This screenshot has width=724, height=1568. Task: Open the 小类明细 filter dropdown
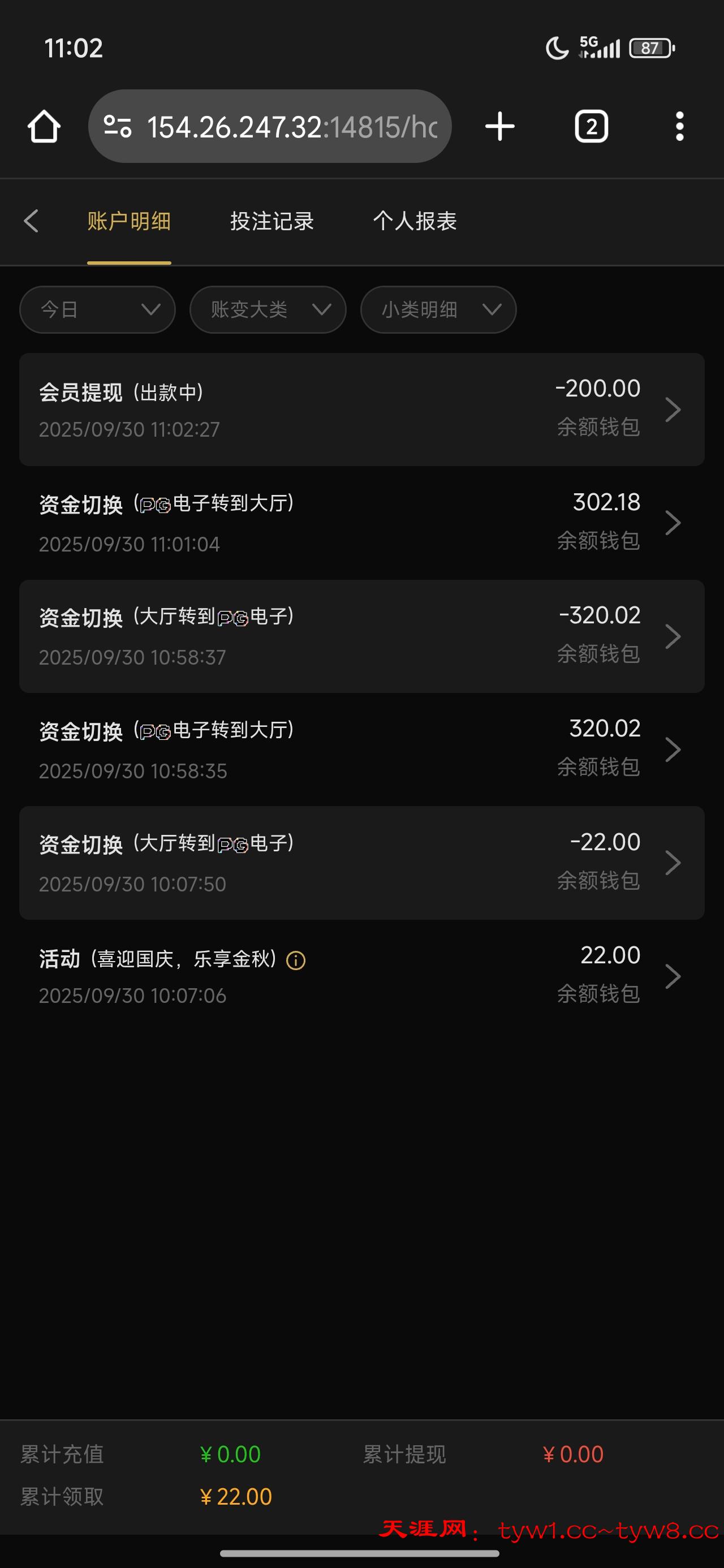[438, 310]
